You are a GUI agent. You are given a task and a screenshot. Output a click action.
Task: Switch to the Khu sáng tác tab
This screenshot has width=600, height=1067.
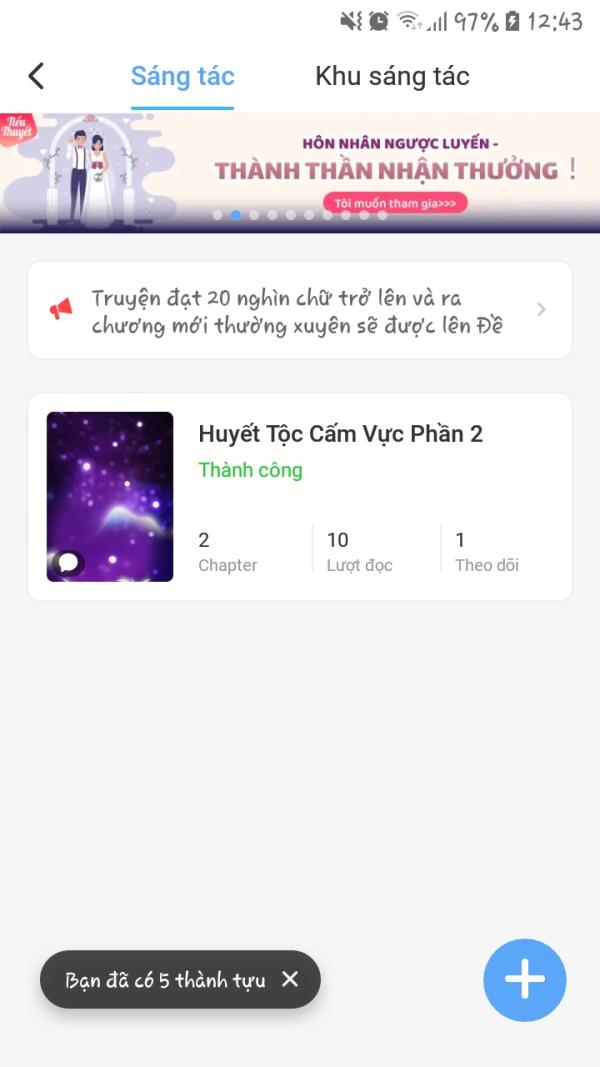pyautogui.click(x=392, y=76)
